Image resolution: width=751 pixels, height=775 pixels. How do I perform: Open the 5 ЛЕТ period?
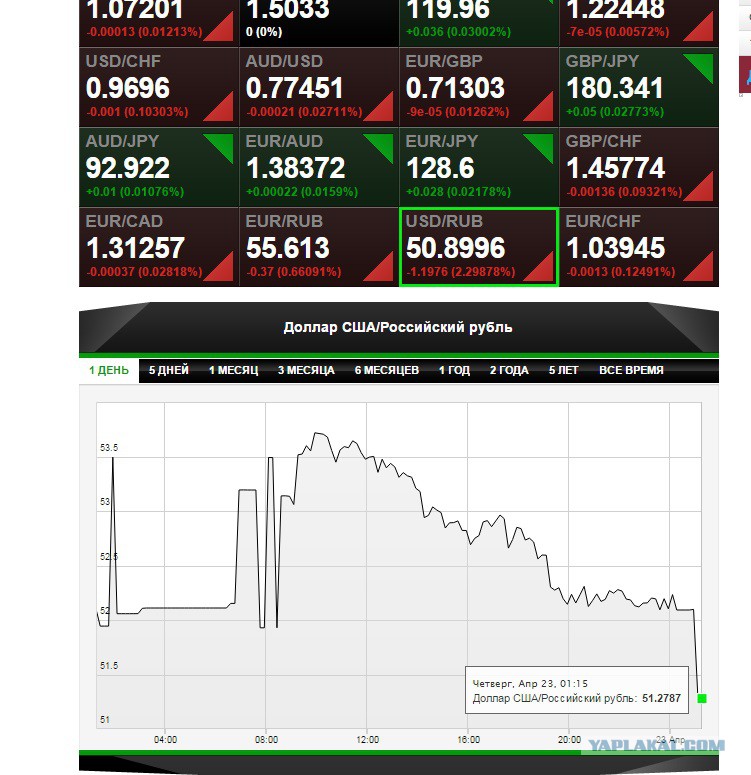563,370
